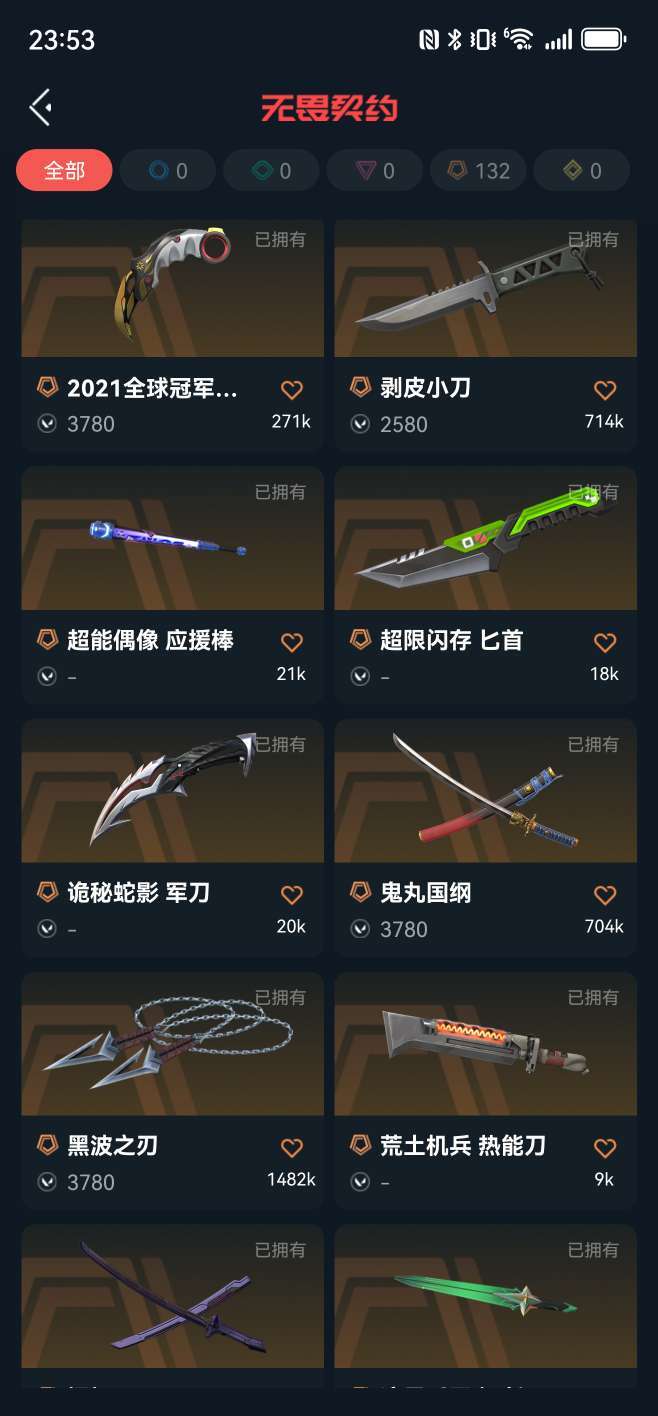Screen dimensions: 658x1416
Task: Favorite the 超能偶像 应援棒 skin
Action: pos(291,642)
